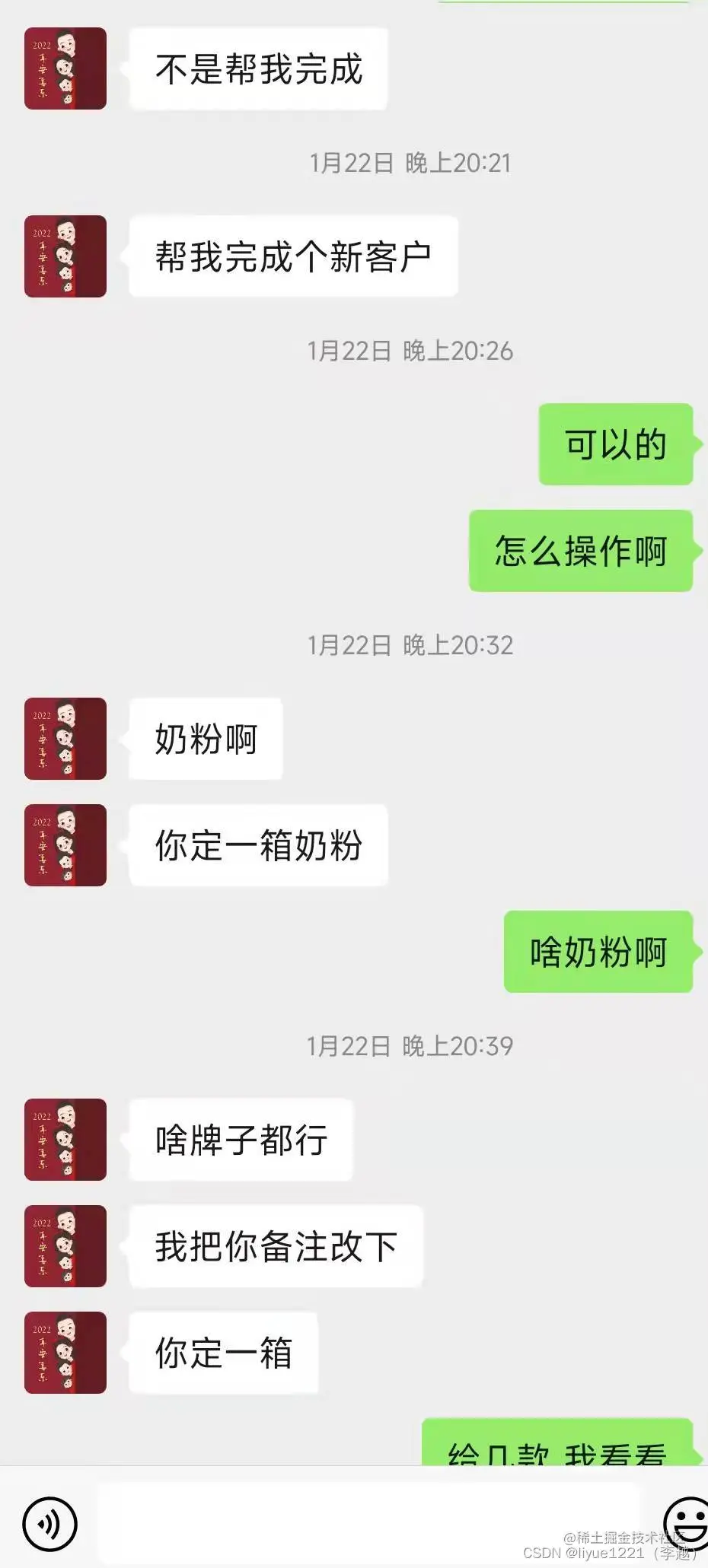Select the green bubble reading 啥奶粉啊
Image resolution: width=708 pixels, height=1568 pixels.
coord(598,953)
